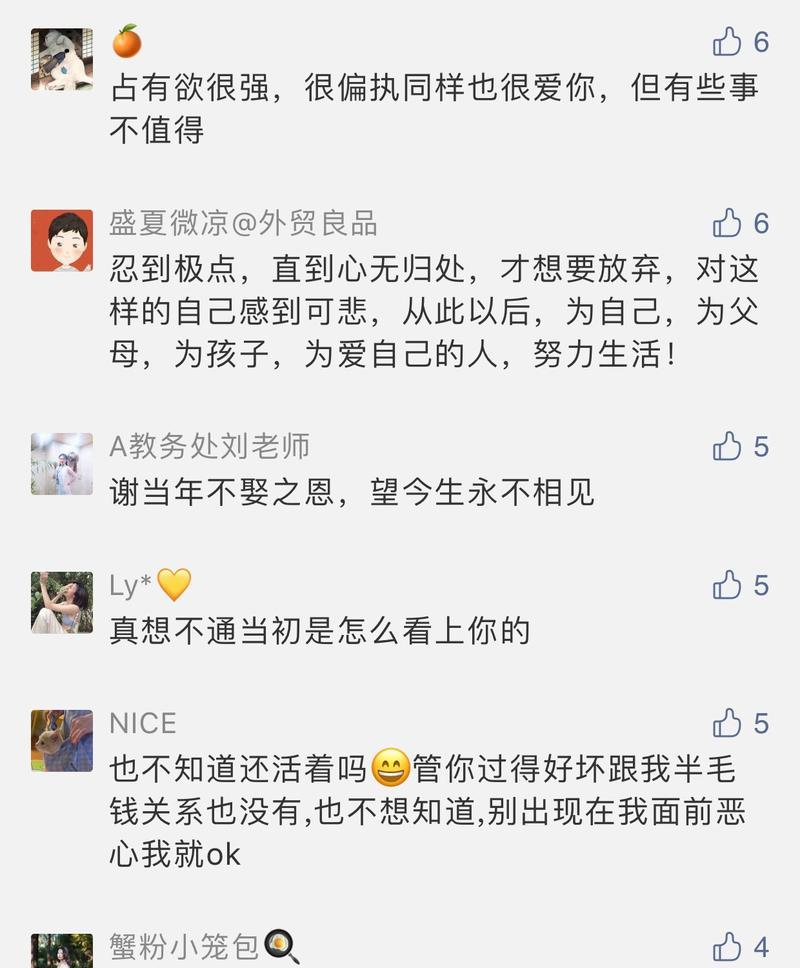The width and height of the screenshot is (800, 968).
Task: Open 蟹粉小笼包's profile avatar
Action: tap(61, 951)
